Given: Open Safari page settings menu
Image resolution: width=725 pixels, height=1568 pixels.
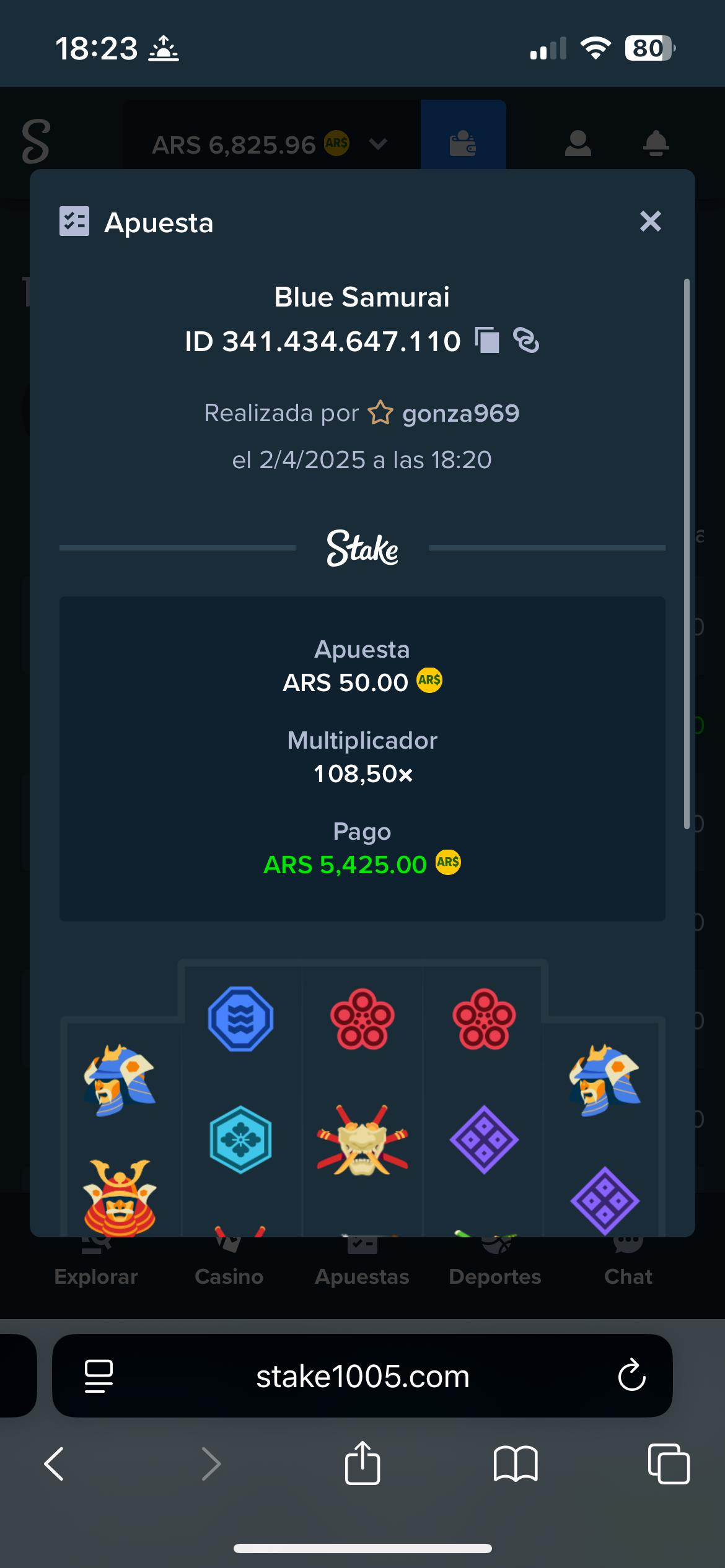Looking at the screenshot, I should 99,1376.
